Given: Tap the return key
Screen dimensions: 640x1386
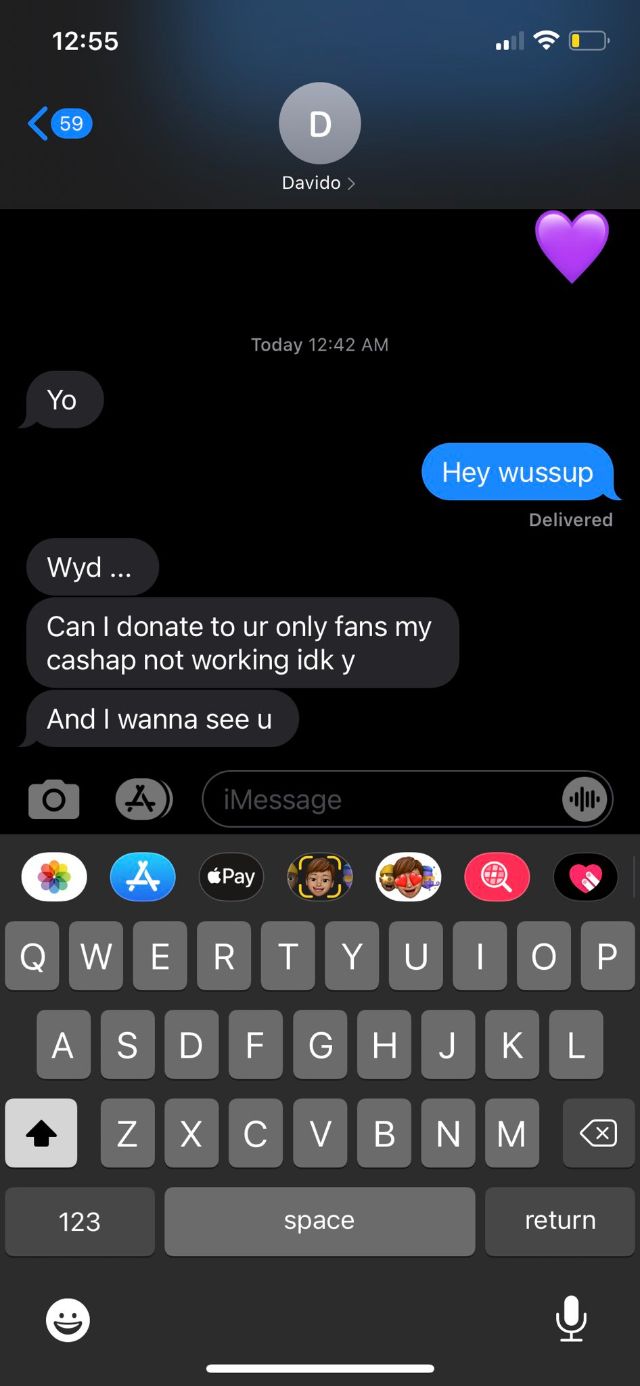Looking at the screenshot, I should (560, 1221).
